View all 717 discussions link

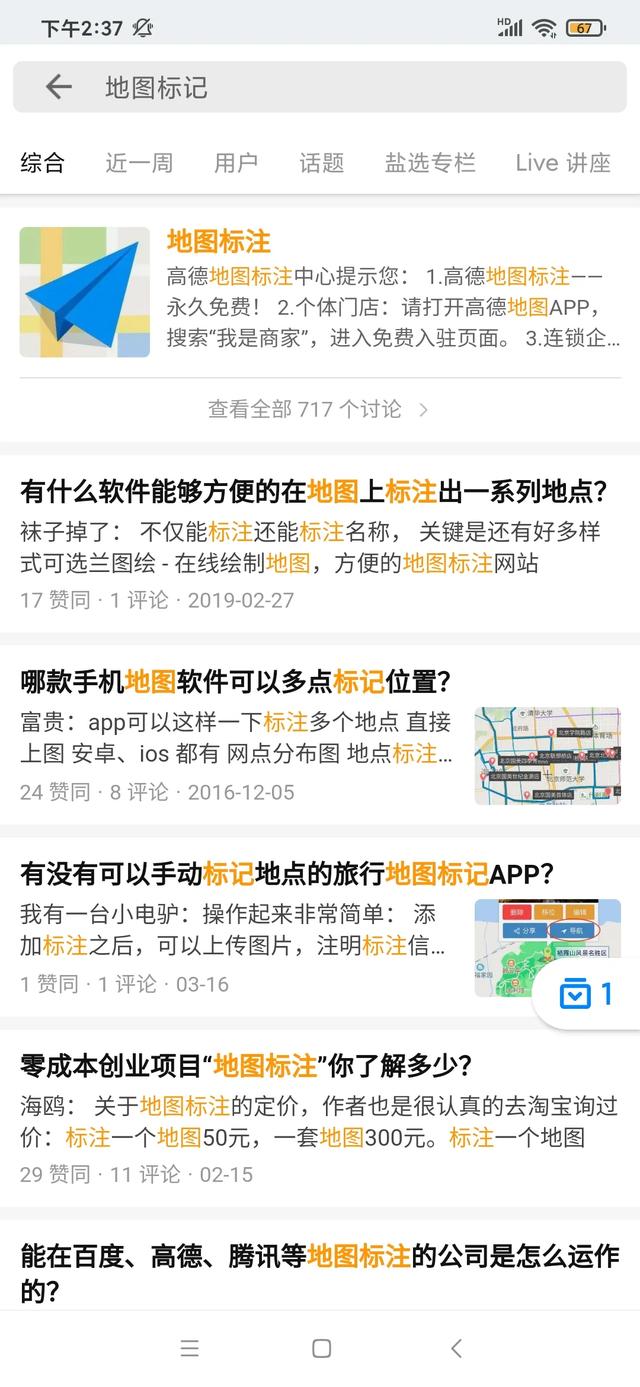[x=320, y=409]
